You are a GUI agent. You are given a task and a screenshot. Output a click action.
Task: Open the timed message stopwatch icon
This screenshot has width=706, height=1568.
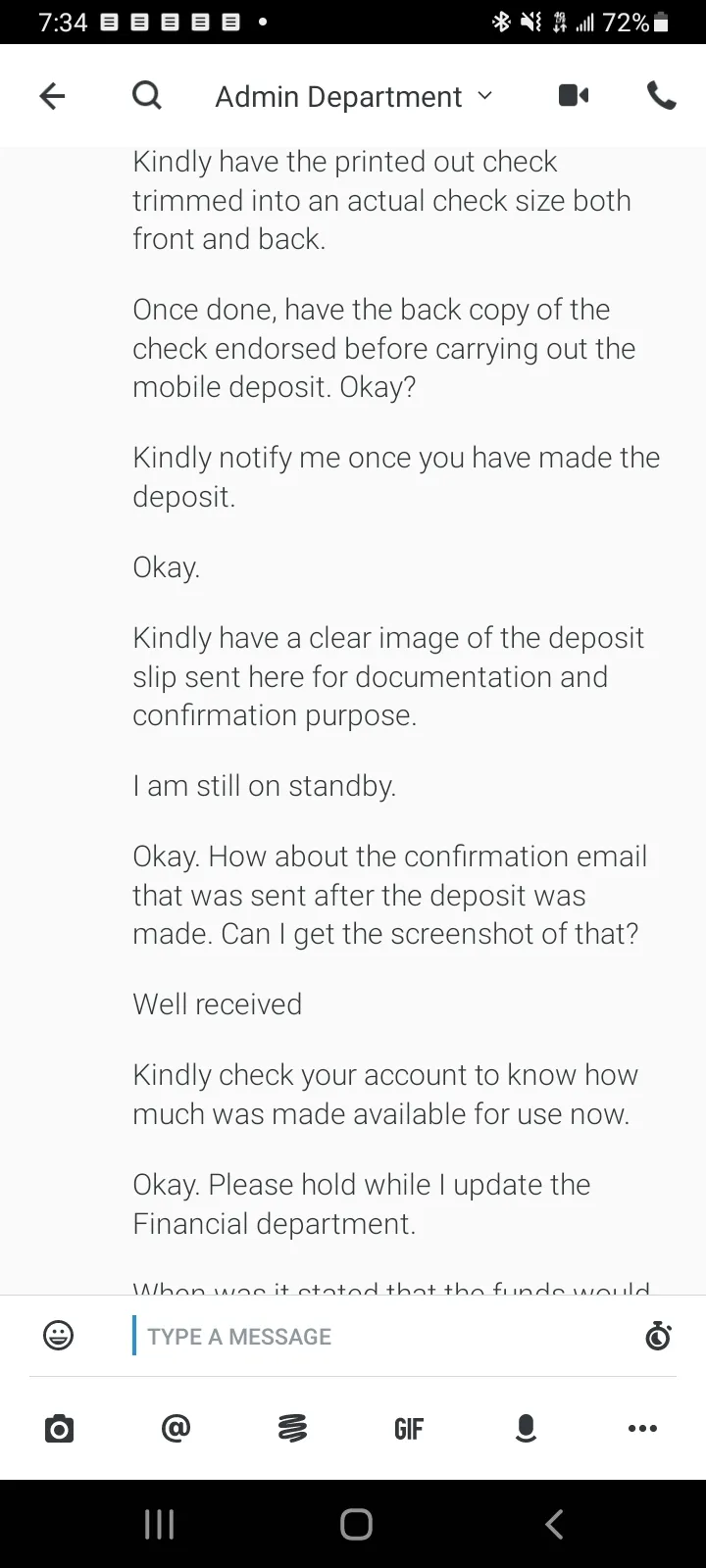point(658,1335)
